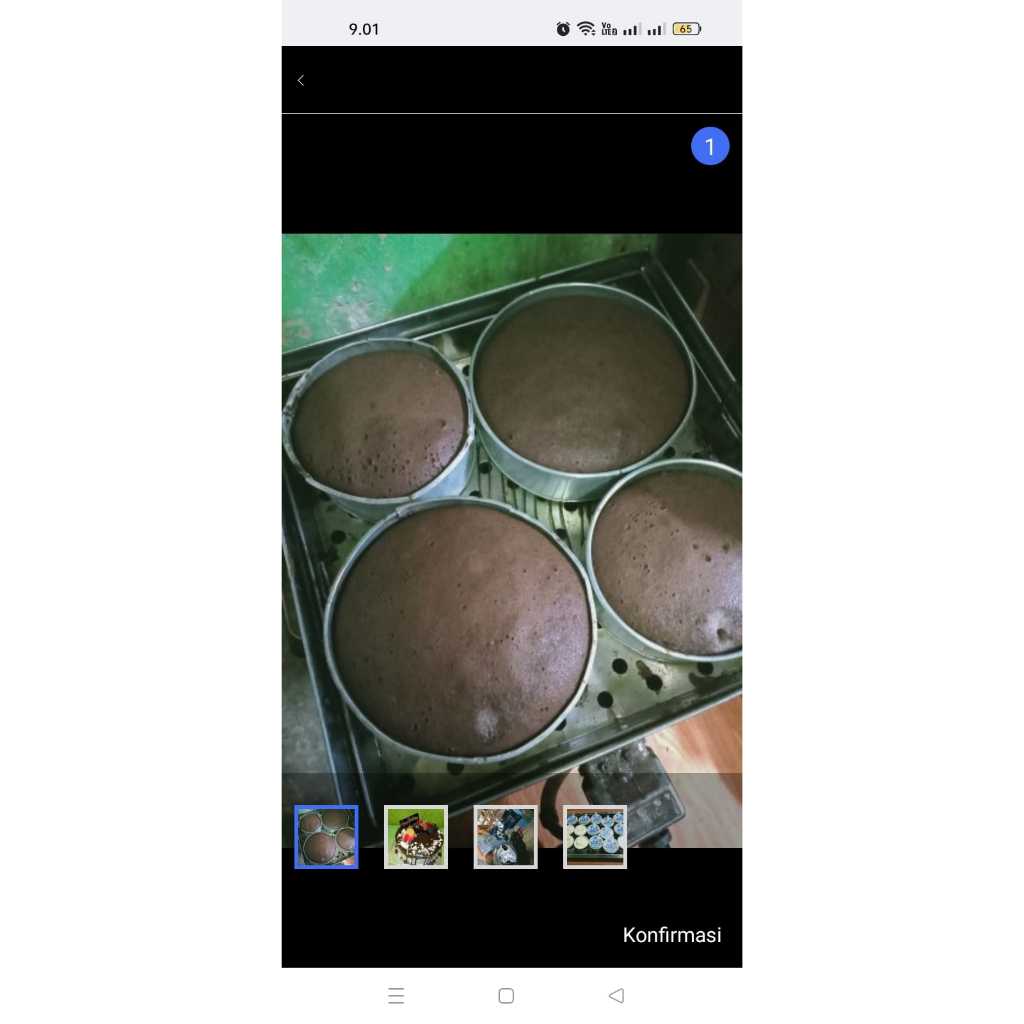This screenshot has width=1024, height=1024.
Task: View the third thumbnail in the strip
Action: 505,837
